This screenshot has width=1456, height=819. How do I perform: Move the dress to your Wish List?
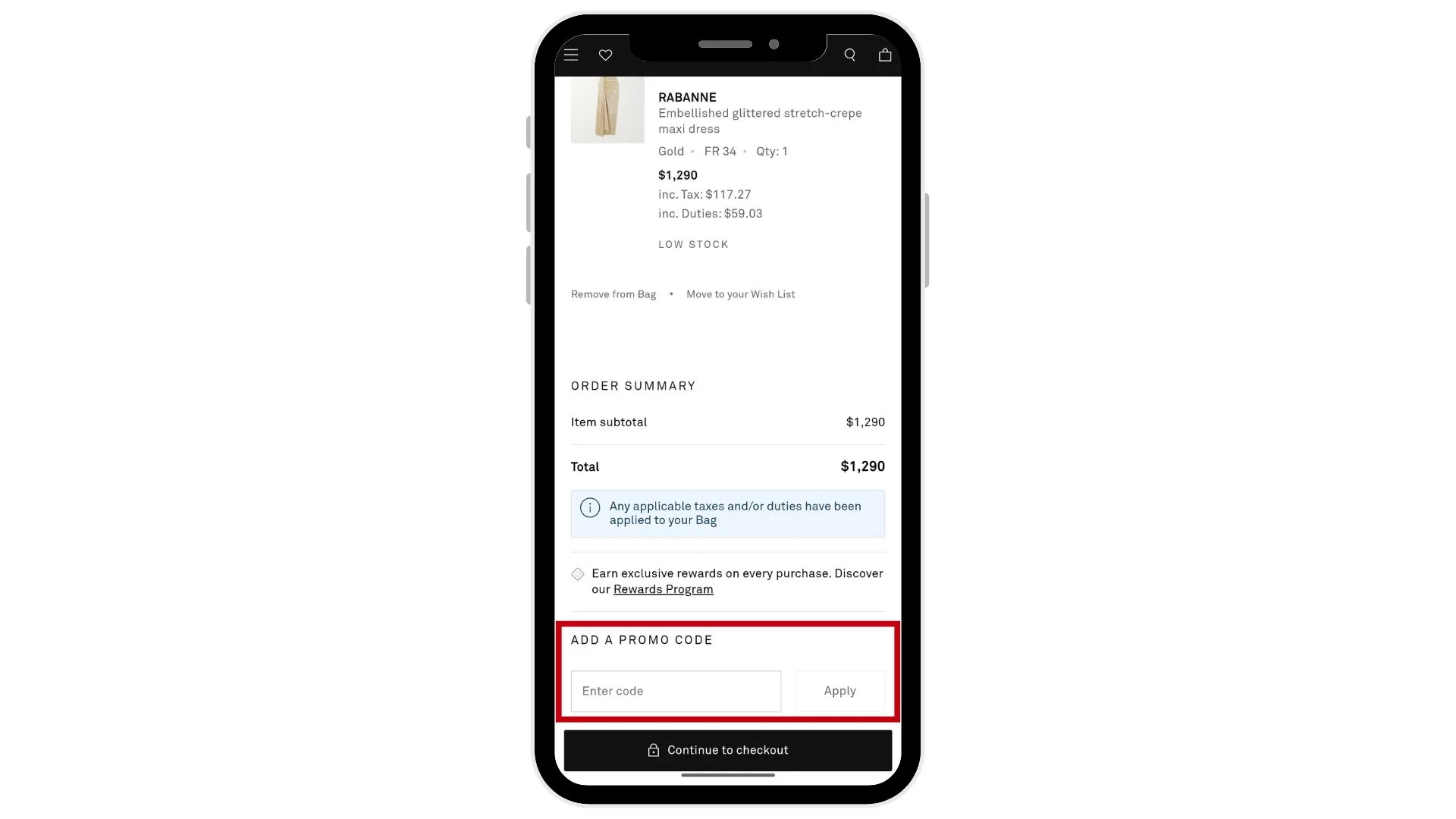pyautogui.click(x=740, y=294)
